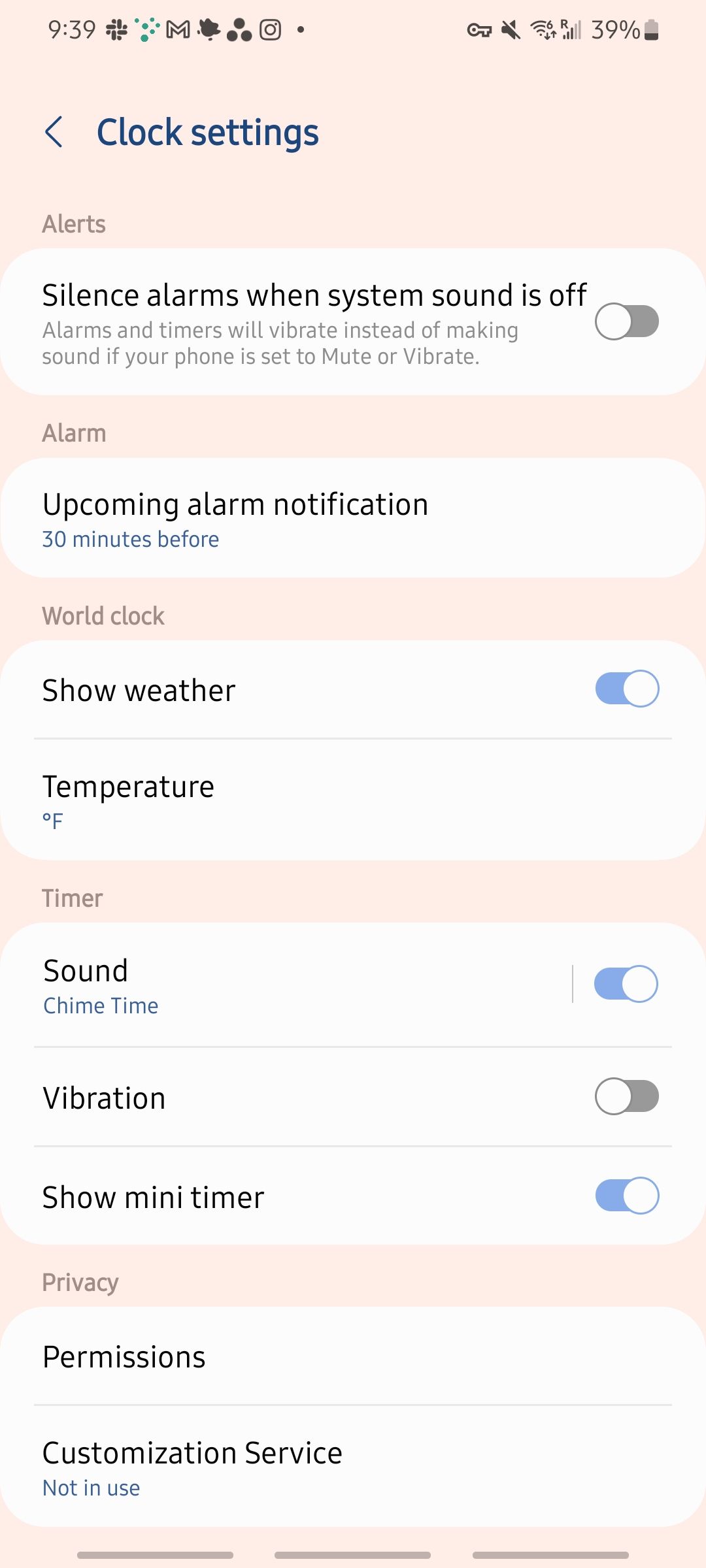Tap the gesture navigation bar at bottom
Image resolution: width=706 pixels, height=1568 pixels.
(x=353, y=1550)
